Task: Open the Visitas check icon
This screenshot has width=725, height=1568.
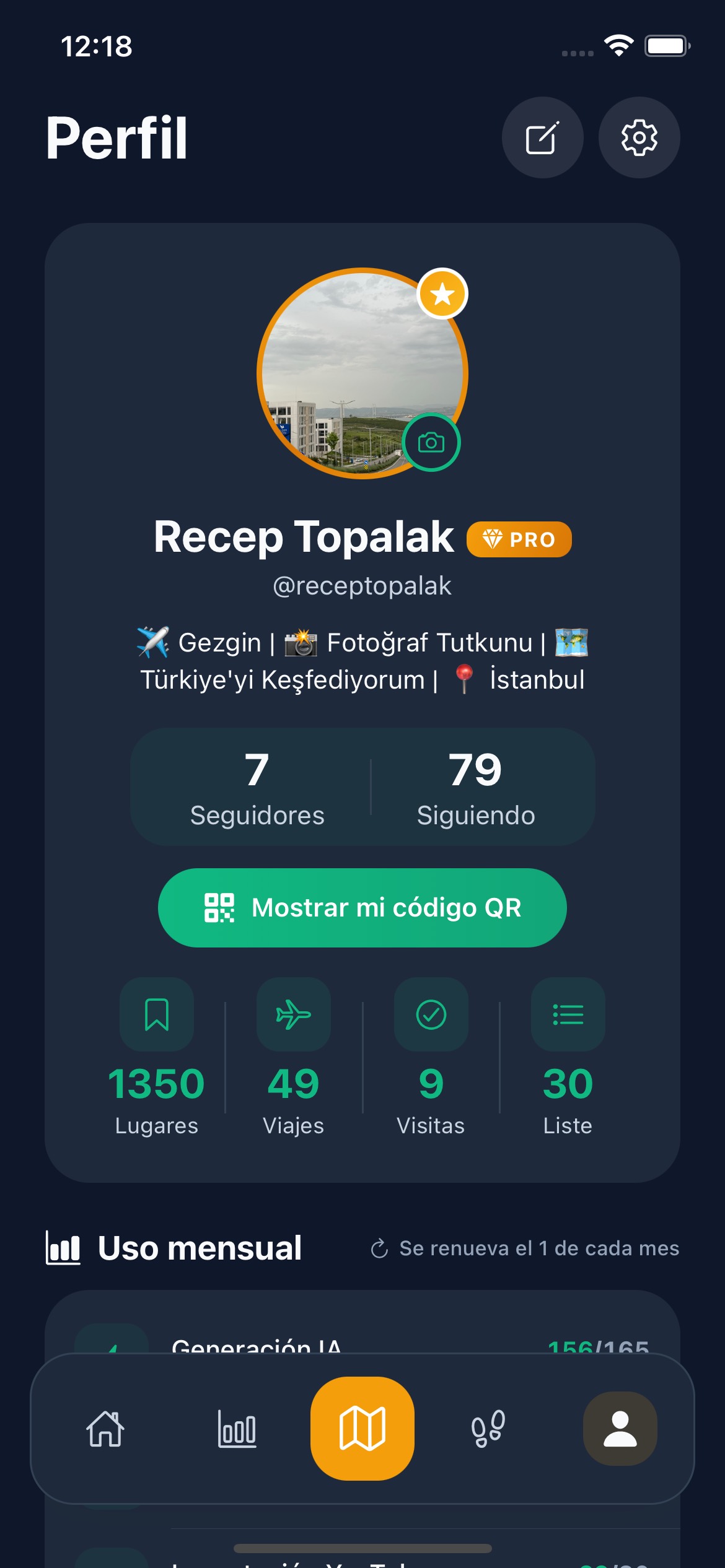Action: [x=431, y=1016]
